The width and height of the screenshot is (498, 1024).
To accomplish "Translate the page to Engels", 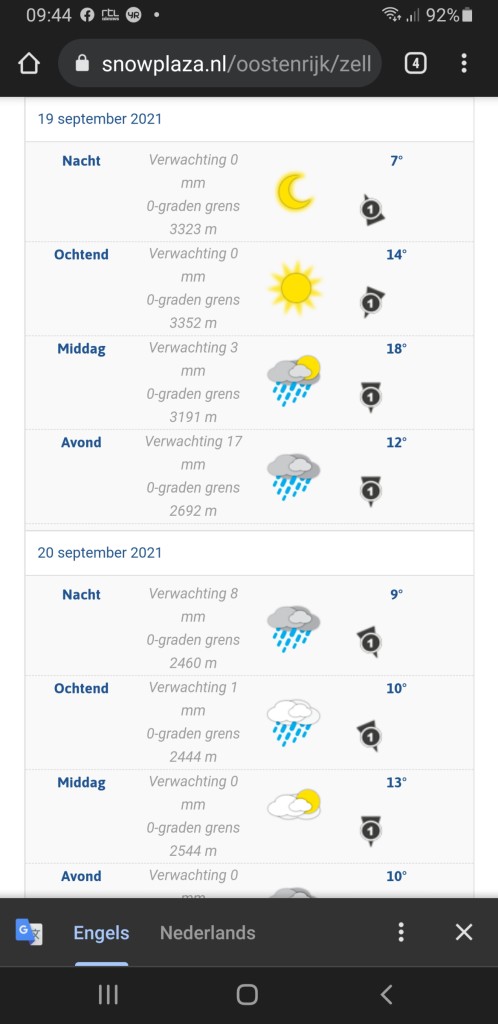I will tap(101, 933).
